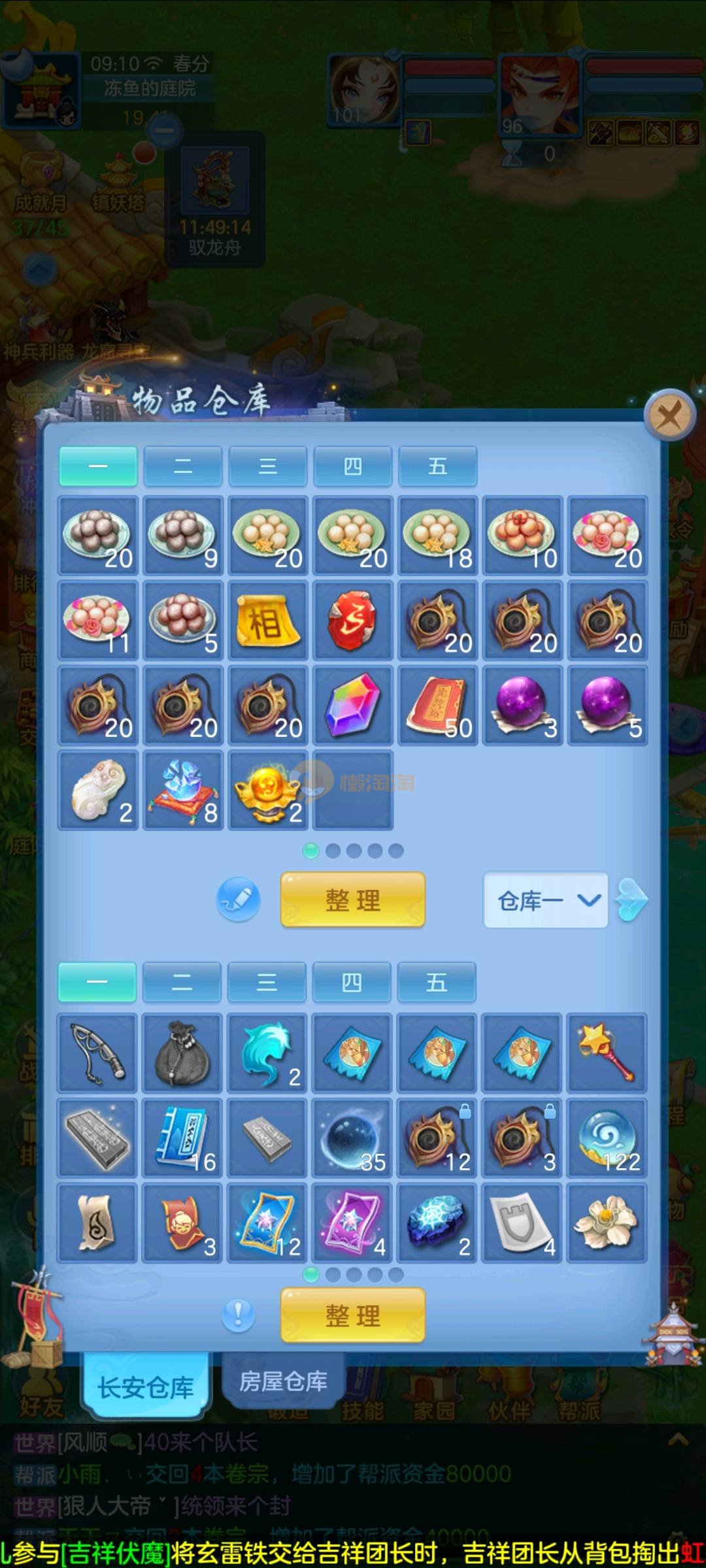Select the white flower item in backpack
Screen dimensions: 706x1568
607,1222
